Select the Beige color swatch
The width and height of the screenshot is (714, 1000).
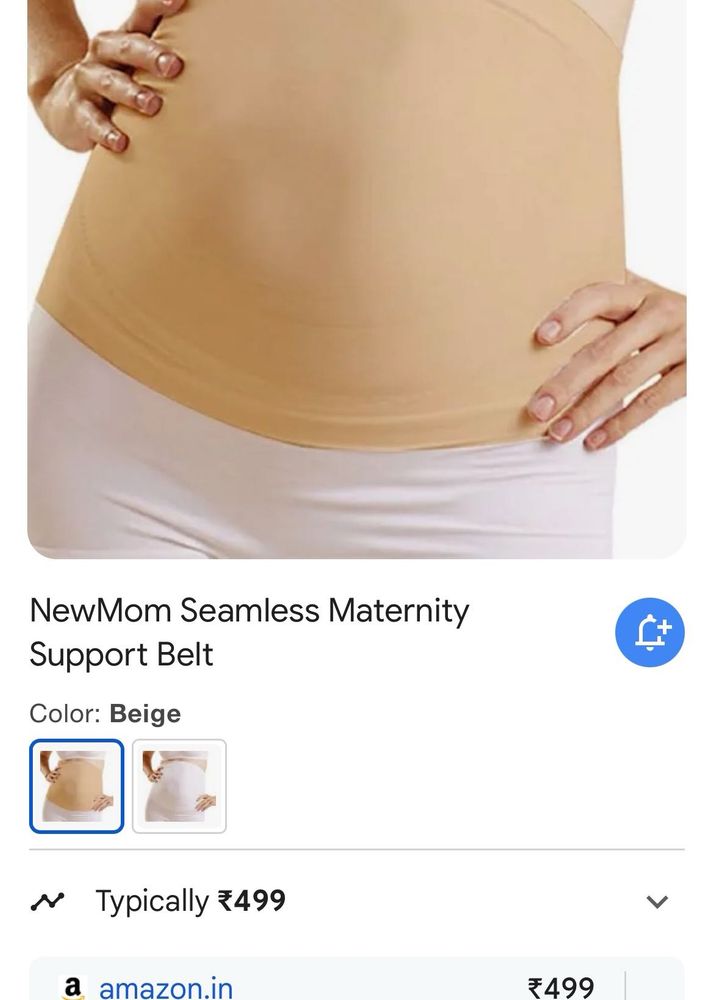click(x=77, y=786)
